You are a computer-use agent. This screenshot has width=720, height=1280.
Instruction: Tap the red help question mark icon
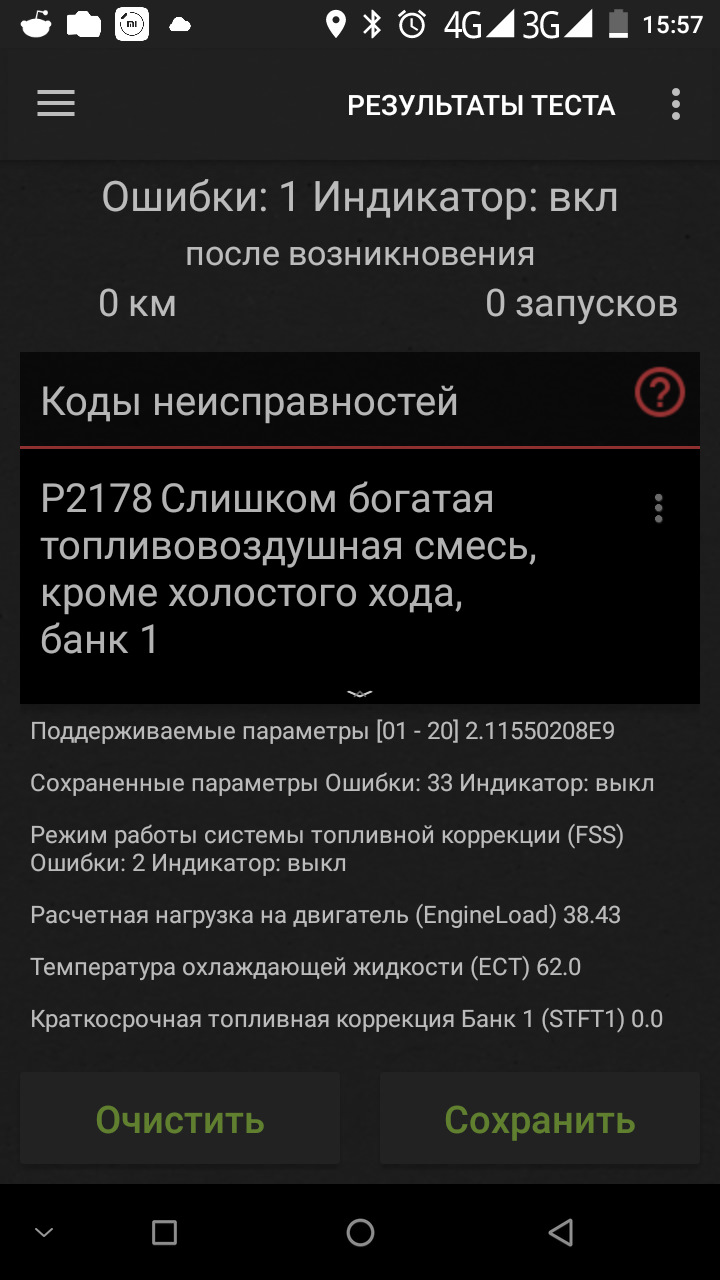660,393
